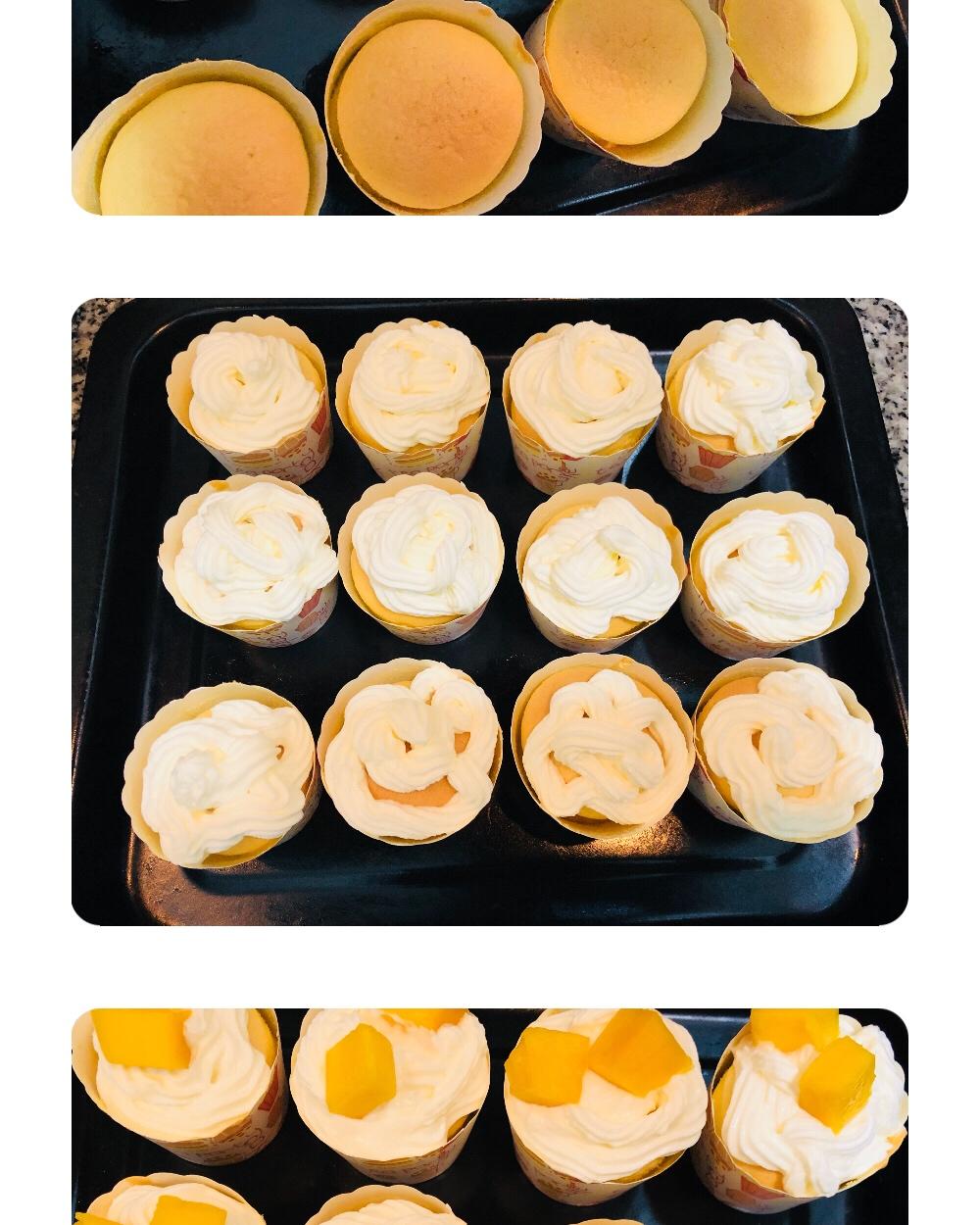Screen dimensions: 980x1225
Task: Open the photo of plain baked cupcakes
Action: (x=490, y=108)
